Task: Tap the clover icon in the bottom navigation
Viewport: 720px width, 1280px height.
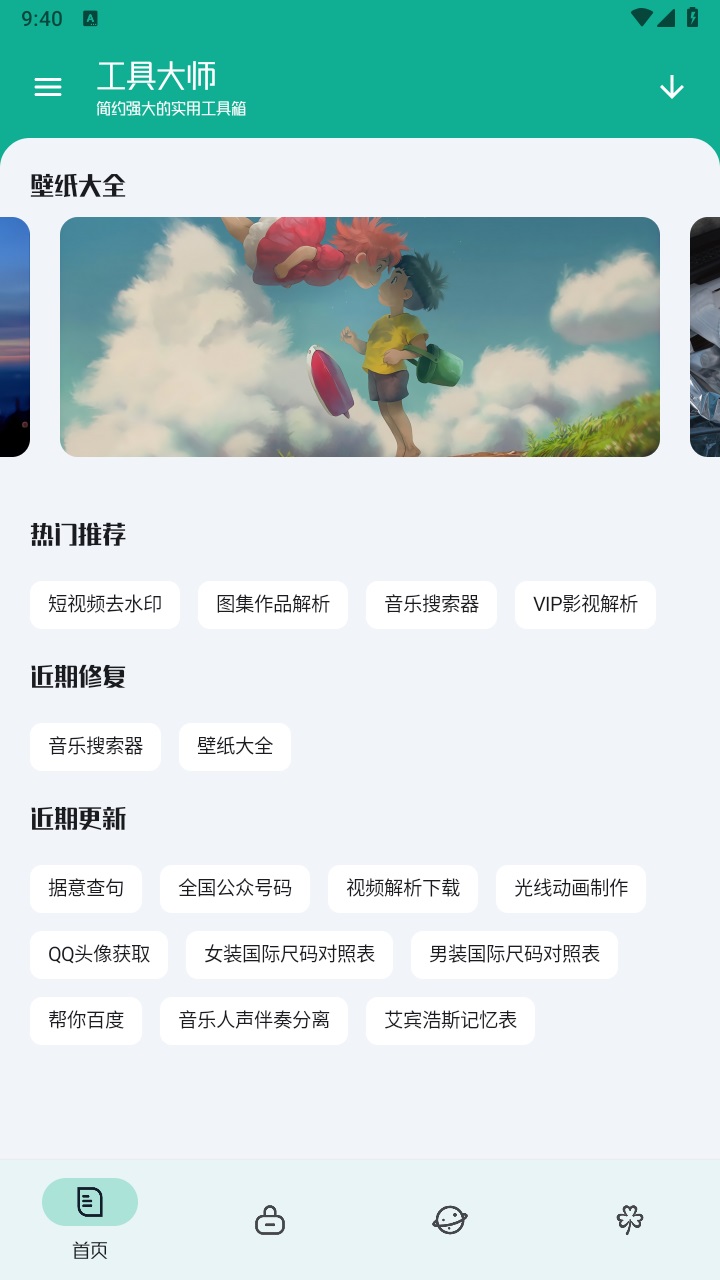Action: [629, 1219]
